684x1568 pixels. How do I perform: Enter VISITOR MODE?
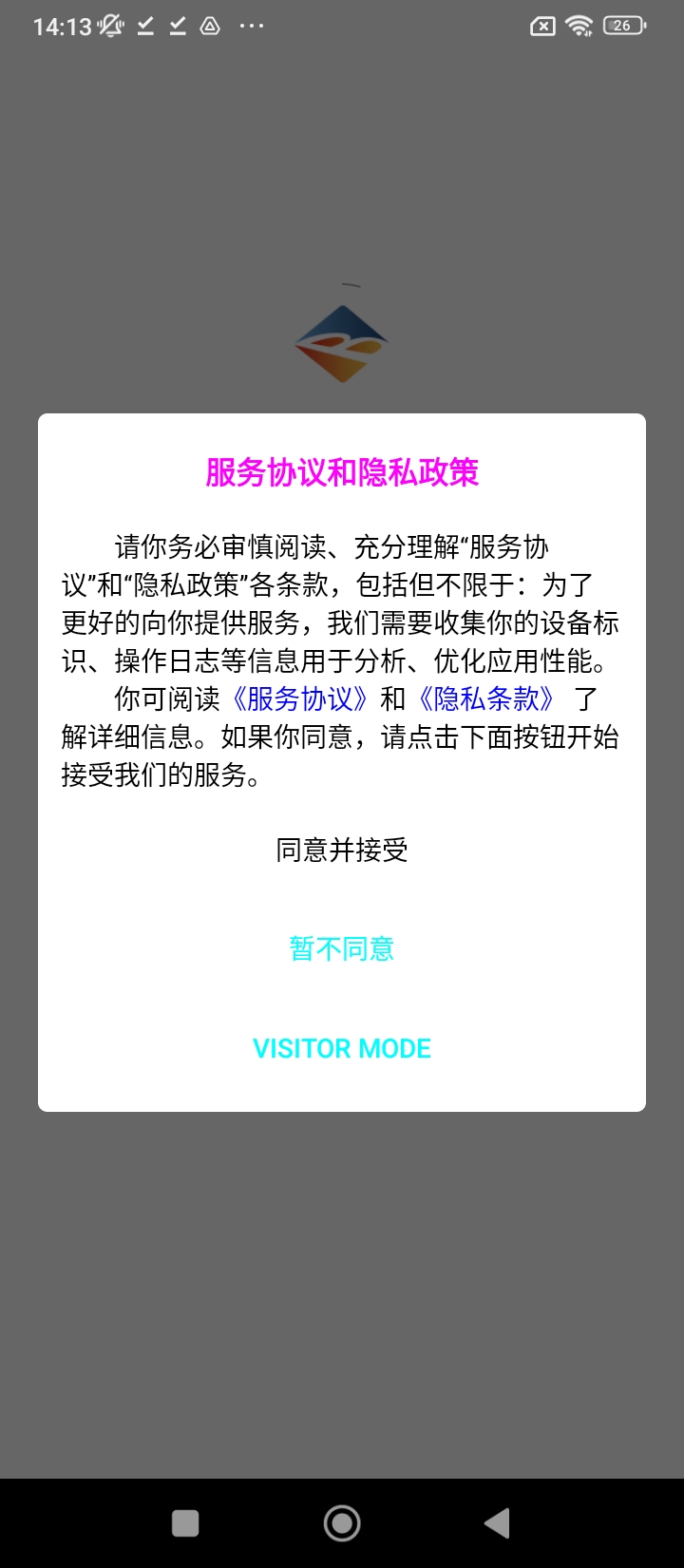[342, 1048]
